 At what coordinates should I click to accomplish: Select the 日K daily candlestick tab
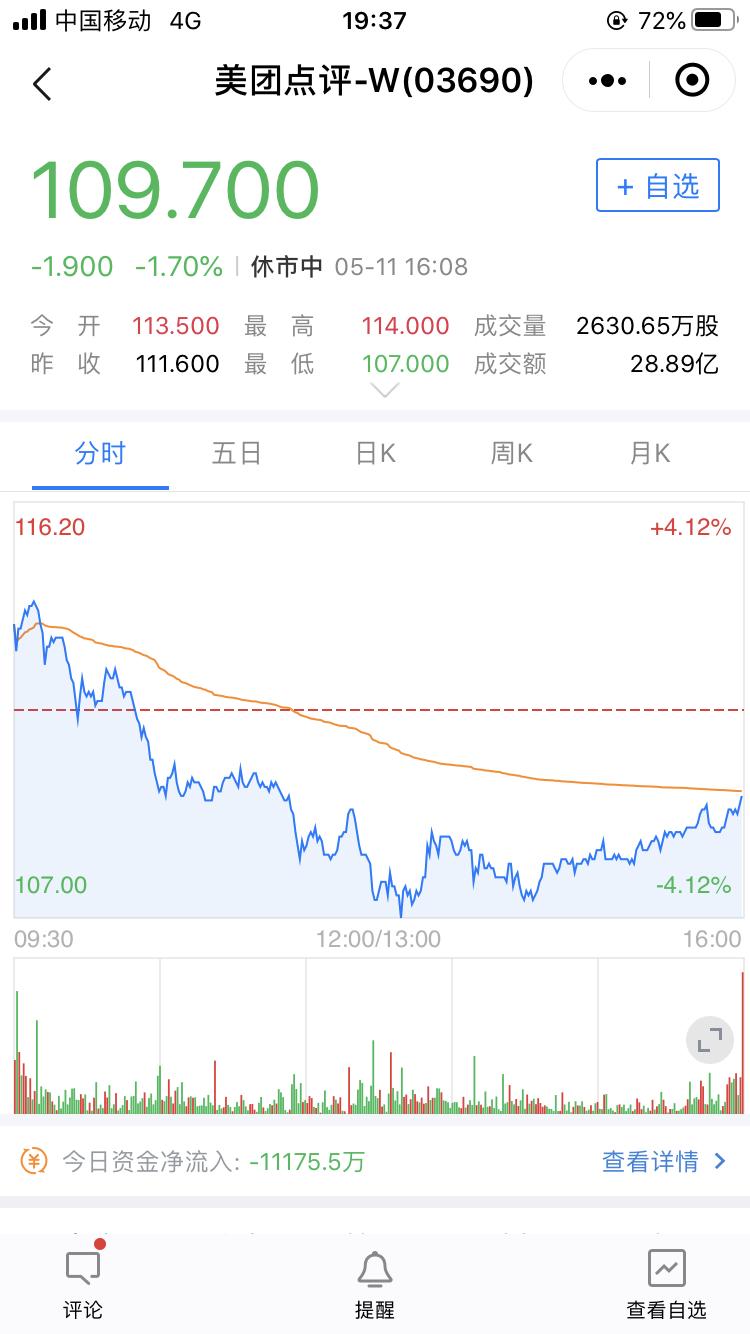pos(374,453)
